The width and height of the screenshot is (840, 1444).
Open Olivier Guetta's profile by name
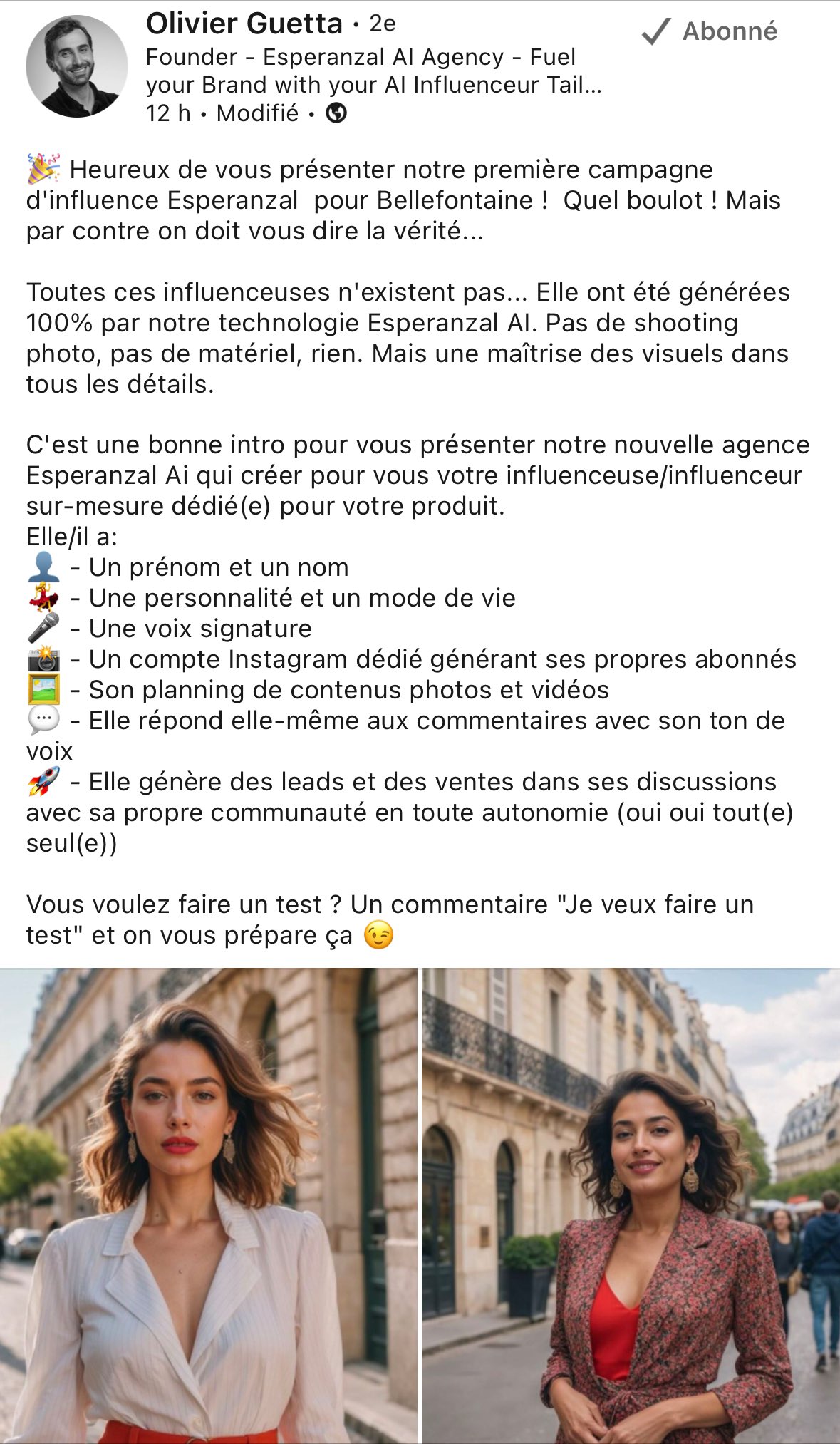pyautogui.click(x=244, y=24)
